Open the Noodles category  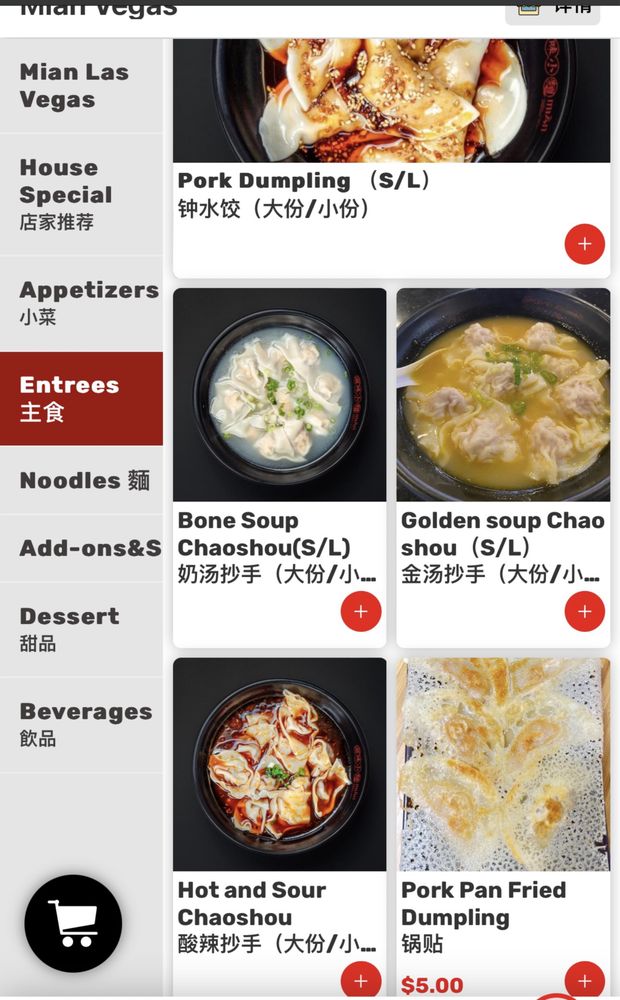point(81,480)
